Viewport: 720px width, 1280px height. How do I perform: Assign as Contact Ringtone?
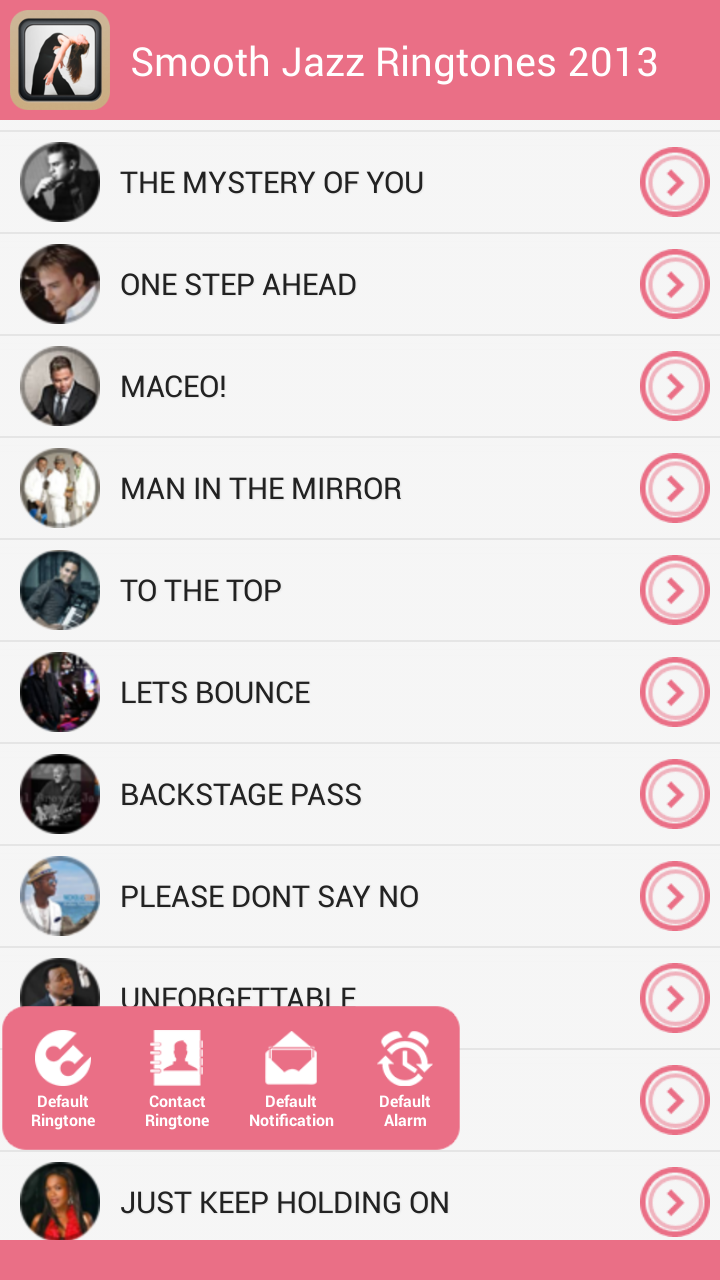[177, 1078]
